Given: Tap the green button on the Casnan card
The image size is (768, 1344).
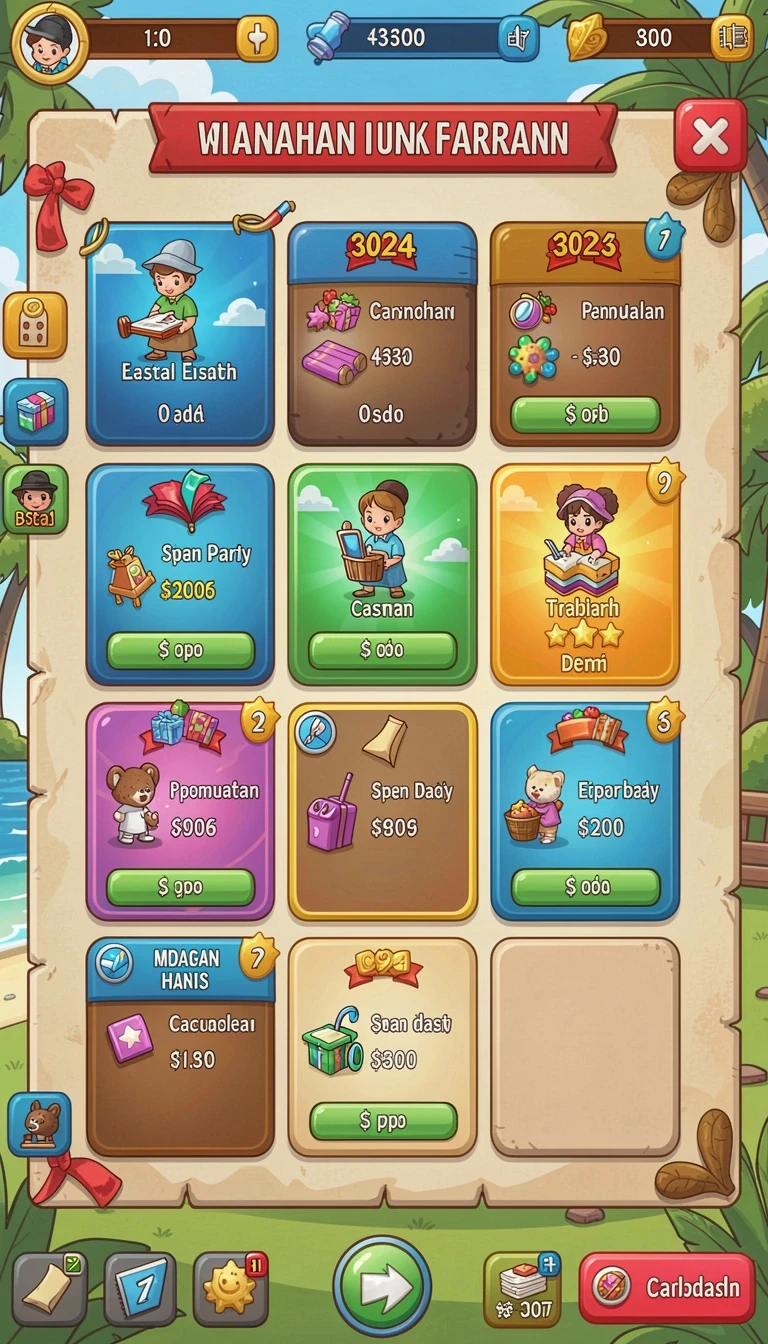Looking at the screenshot, I should 382,650.
